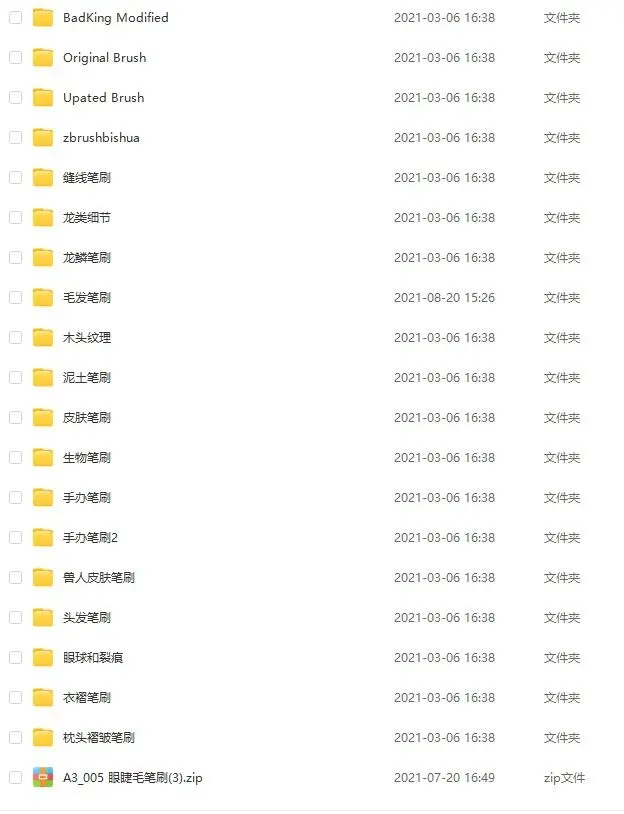624x814 pixels.
Task: Tick the checkbox for 枕头褶皱笔刷
Action: point(15,738)
